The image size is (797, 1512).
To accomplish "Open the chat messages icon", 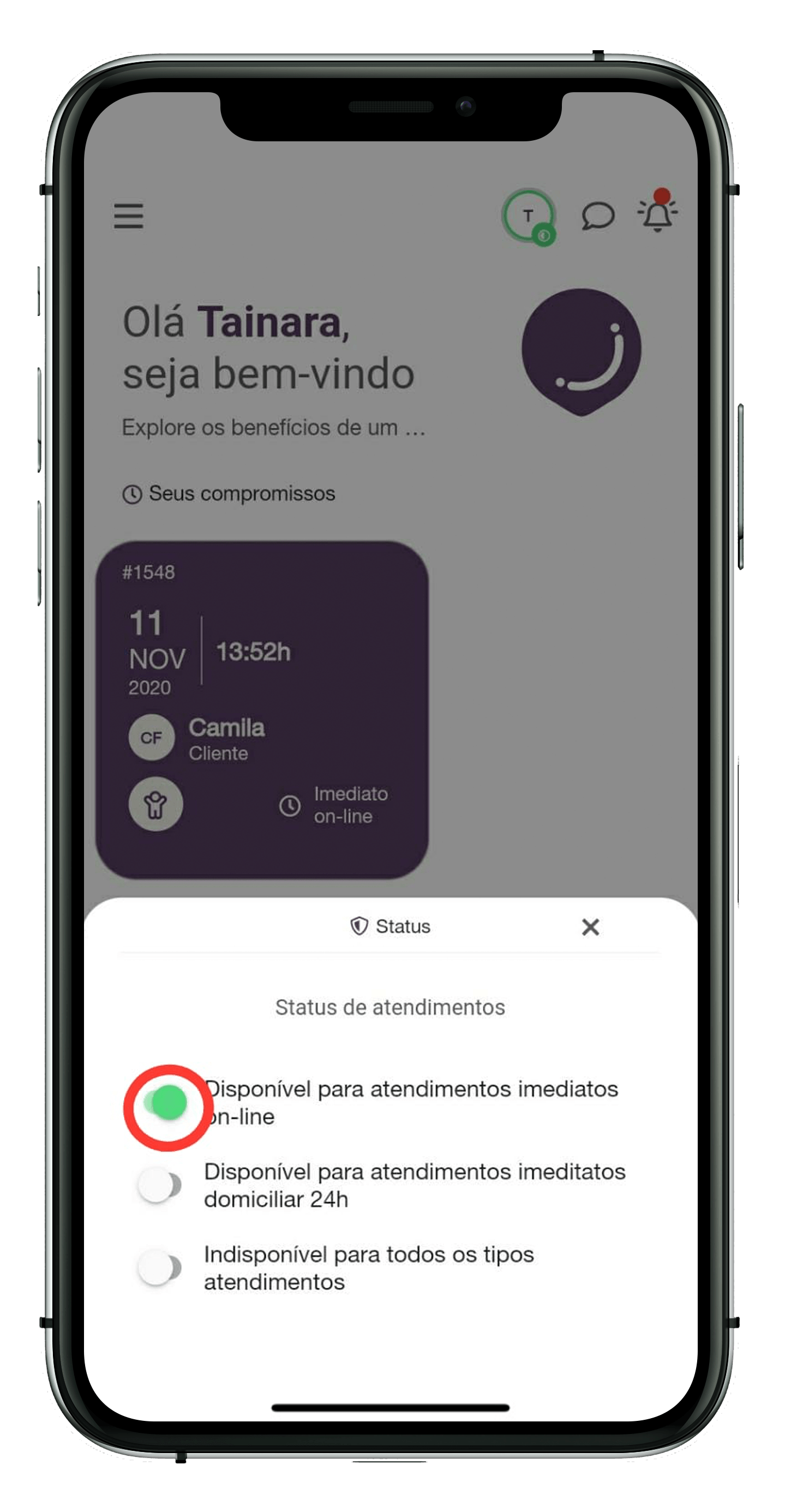I will 597,216.
